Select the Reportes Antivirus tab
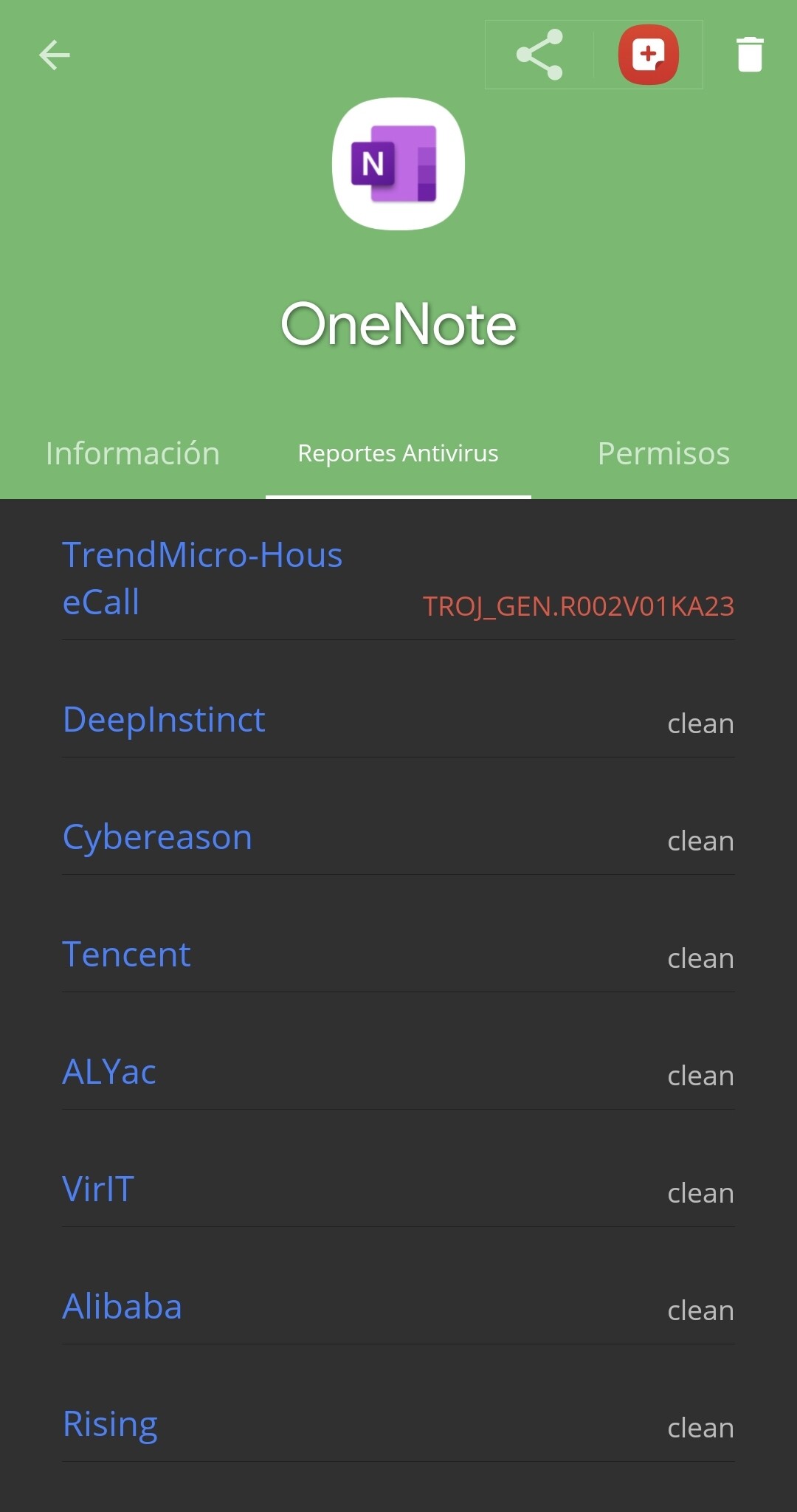797x1512 pixels. (x=398, y=453)
